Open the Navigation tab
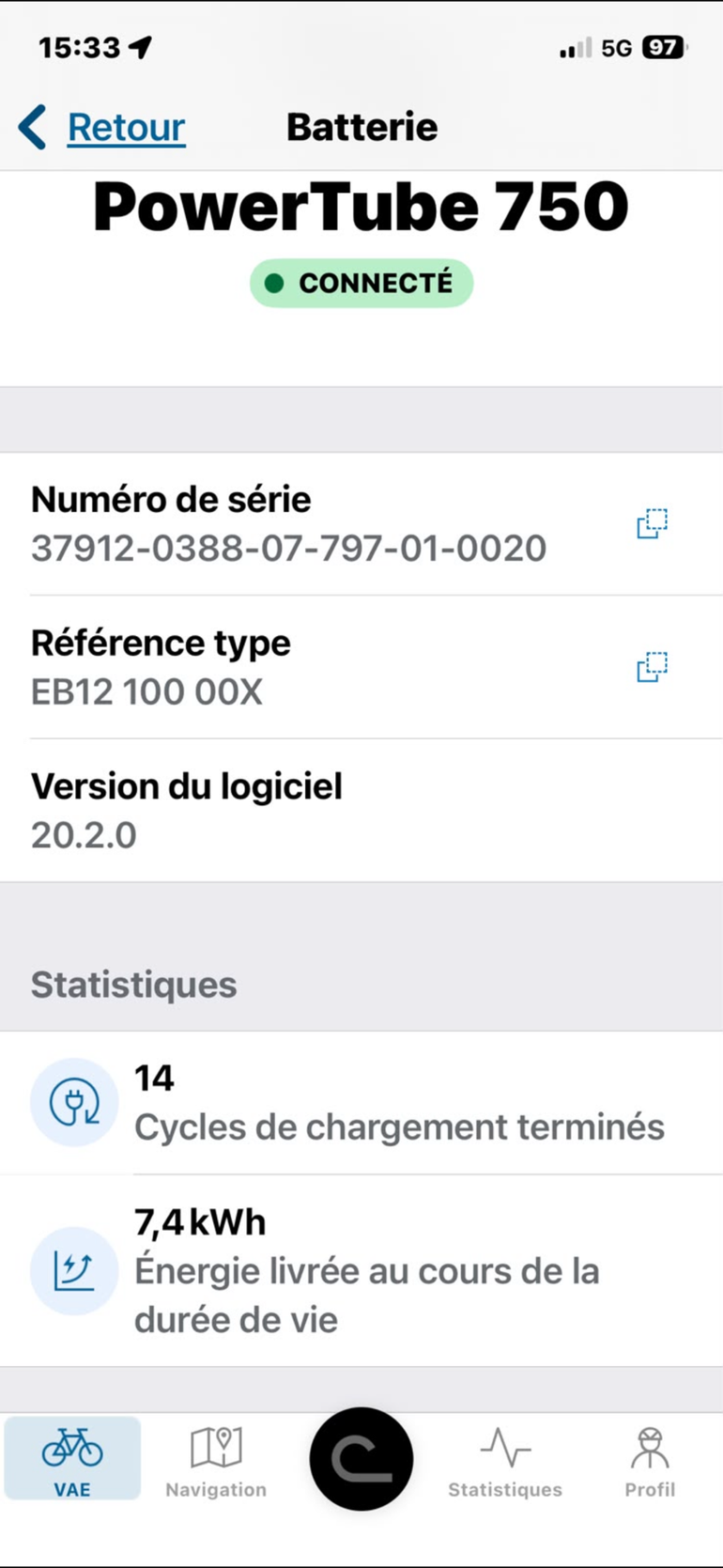This screenshot has width=723, height=1568. [216, 1461]
